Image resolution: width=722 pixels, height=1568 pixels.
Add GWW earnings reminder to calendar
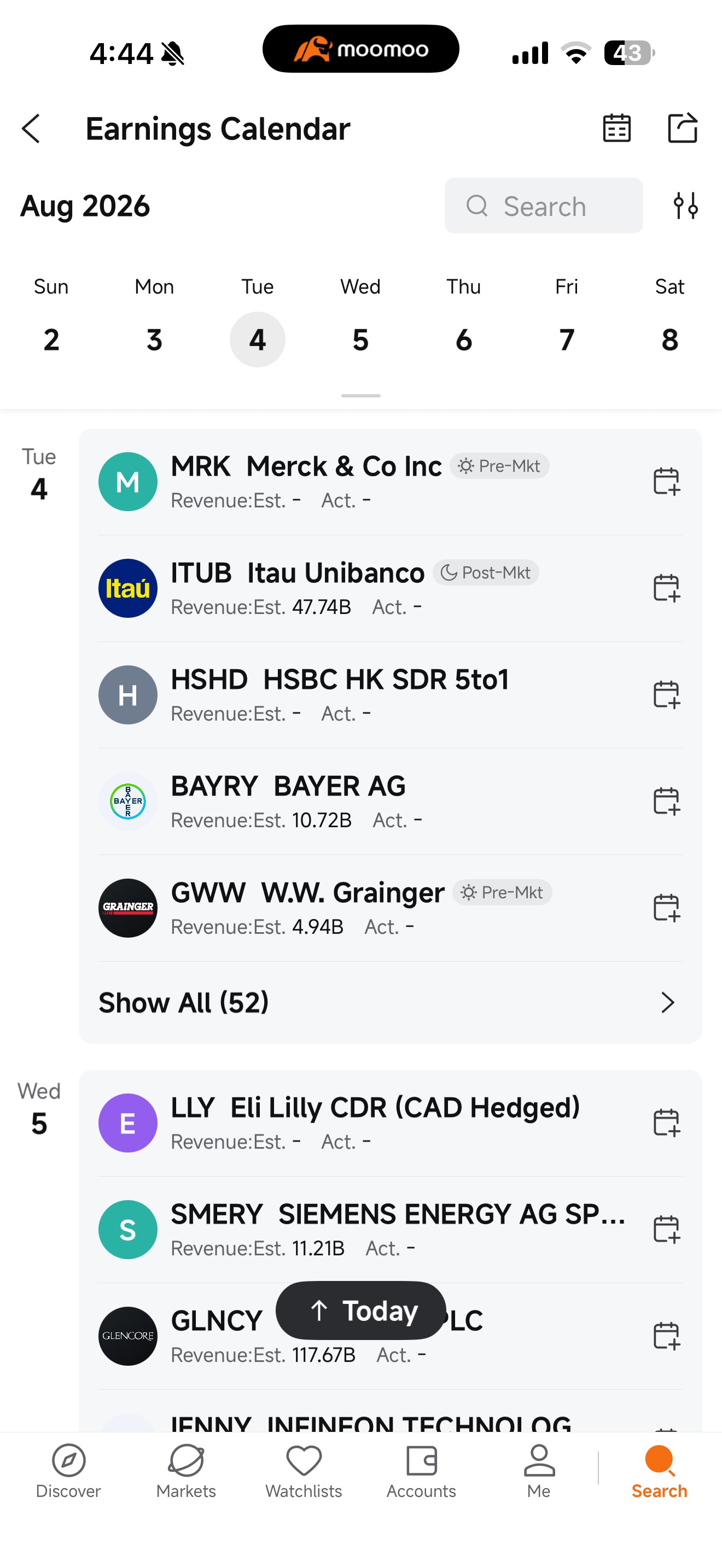[x=666, y=908]
